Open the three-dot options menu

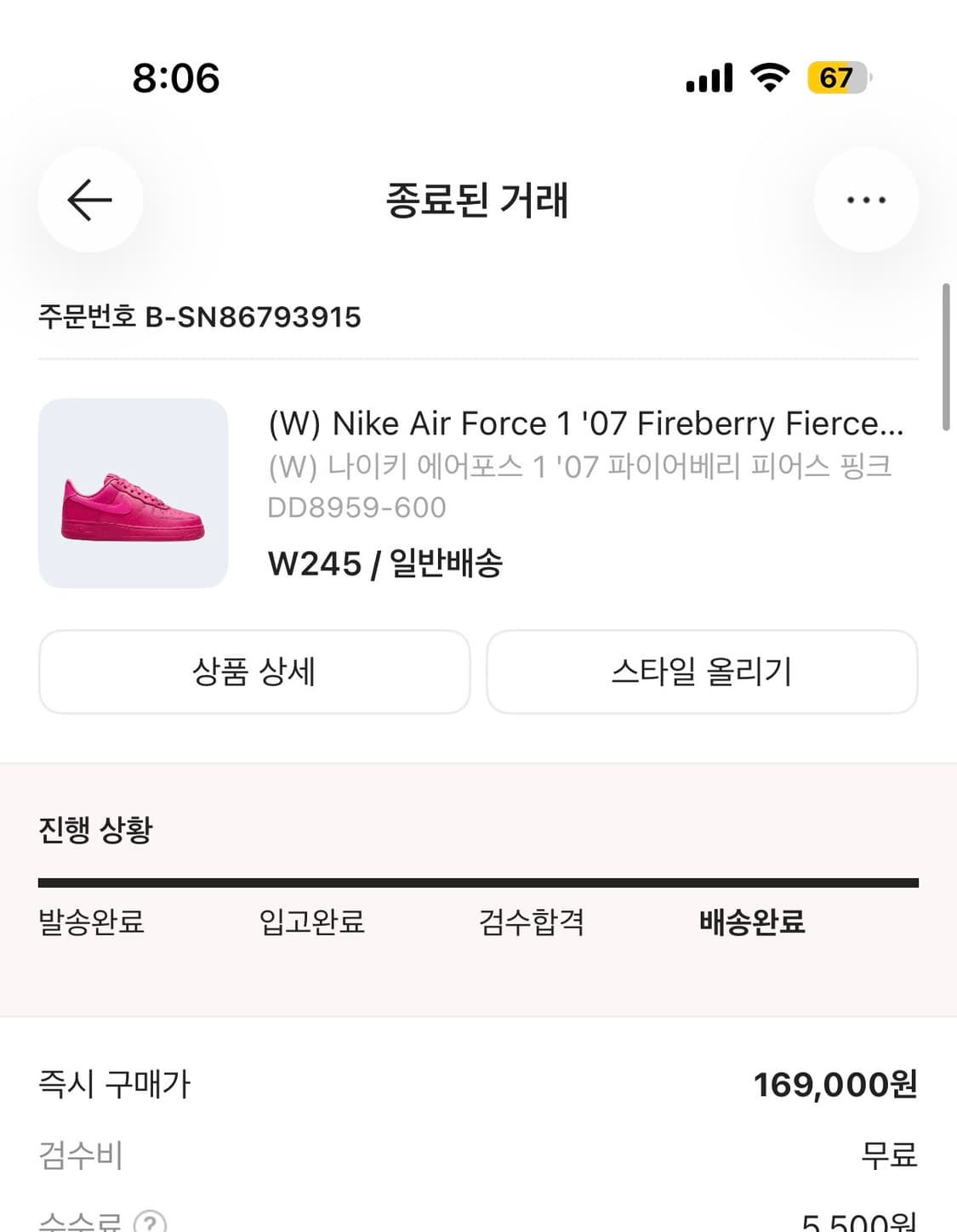point(866,200)
